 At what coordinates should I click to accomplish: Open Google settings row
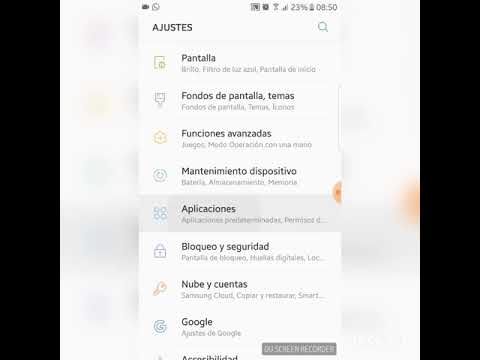pos(240,327)
